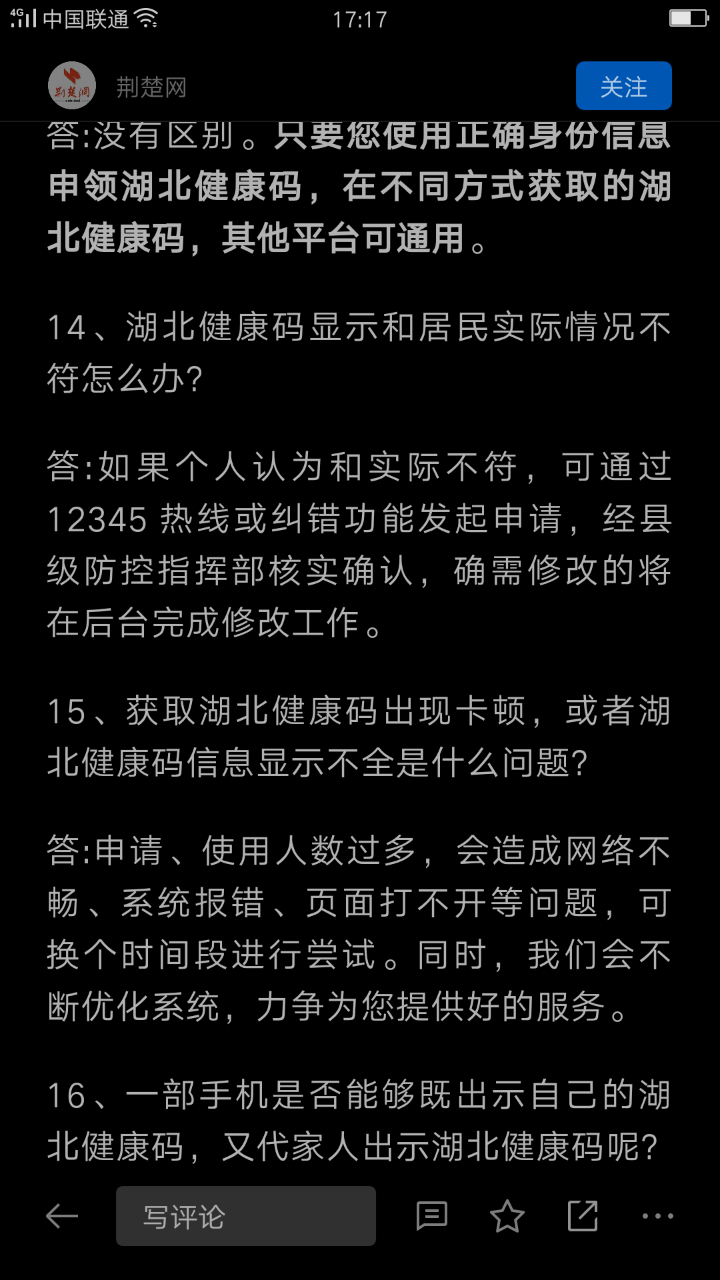Tap the 写评论 comment field

tap(246, 1216)
